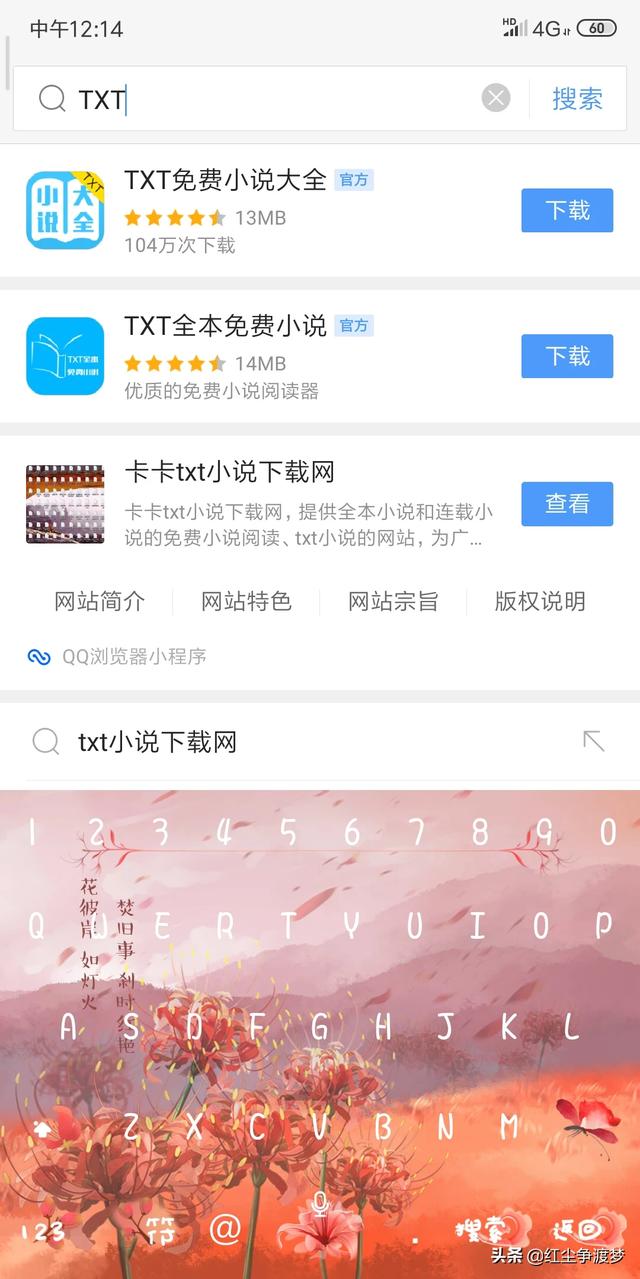Open TXT免费小说大全 app details
The width and height of the screenshot is (640, 1279).
(x=225, y=181)
